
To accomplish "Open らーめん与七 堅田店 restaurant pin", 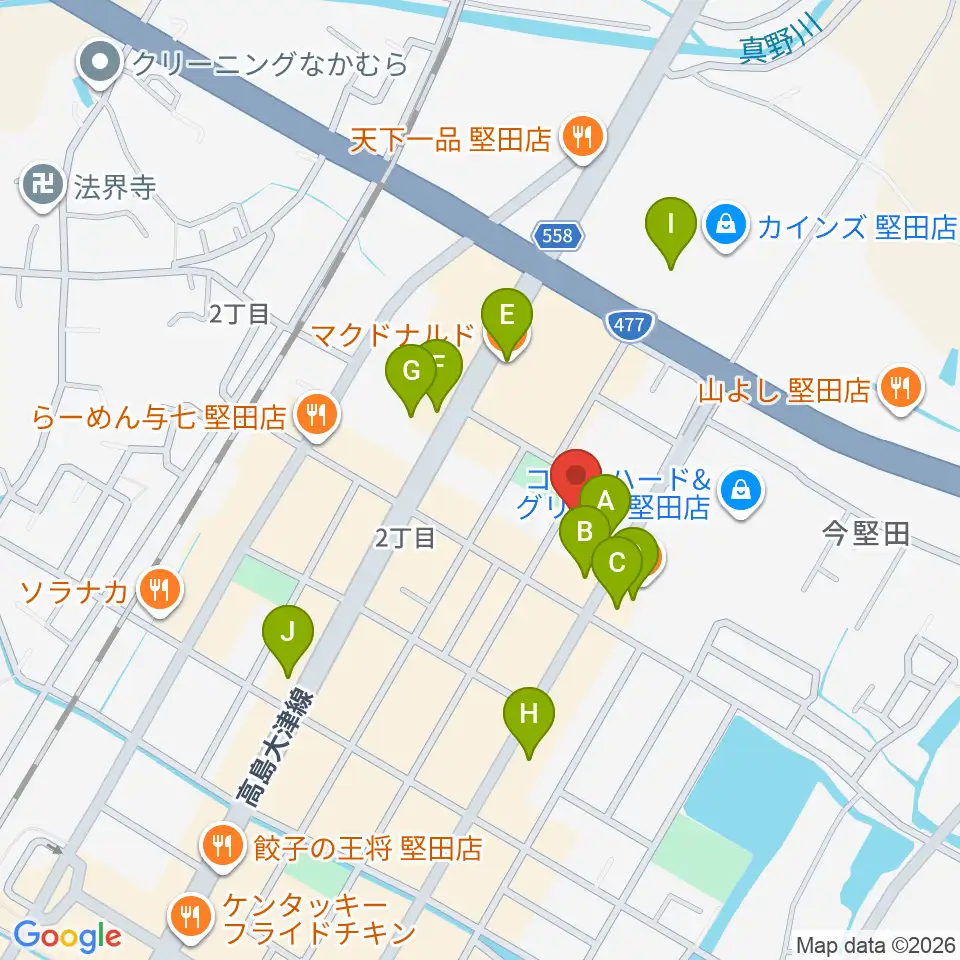I will [x=317, y=418].
